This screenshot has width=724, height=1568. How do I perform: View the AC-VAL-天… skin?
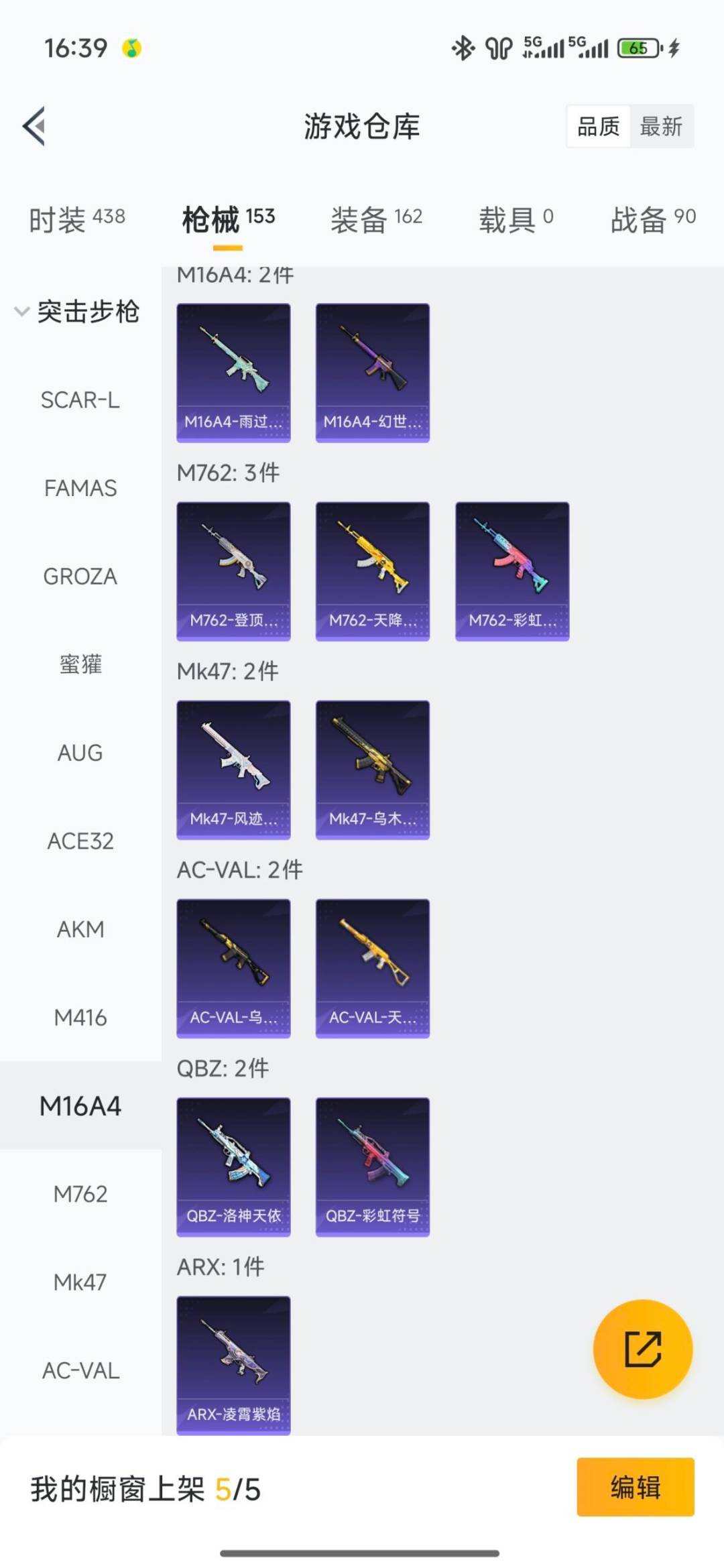point(373,967)
